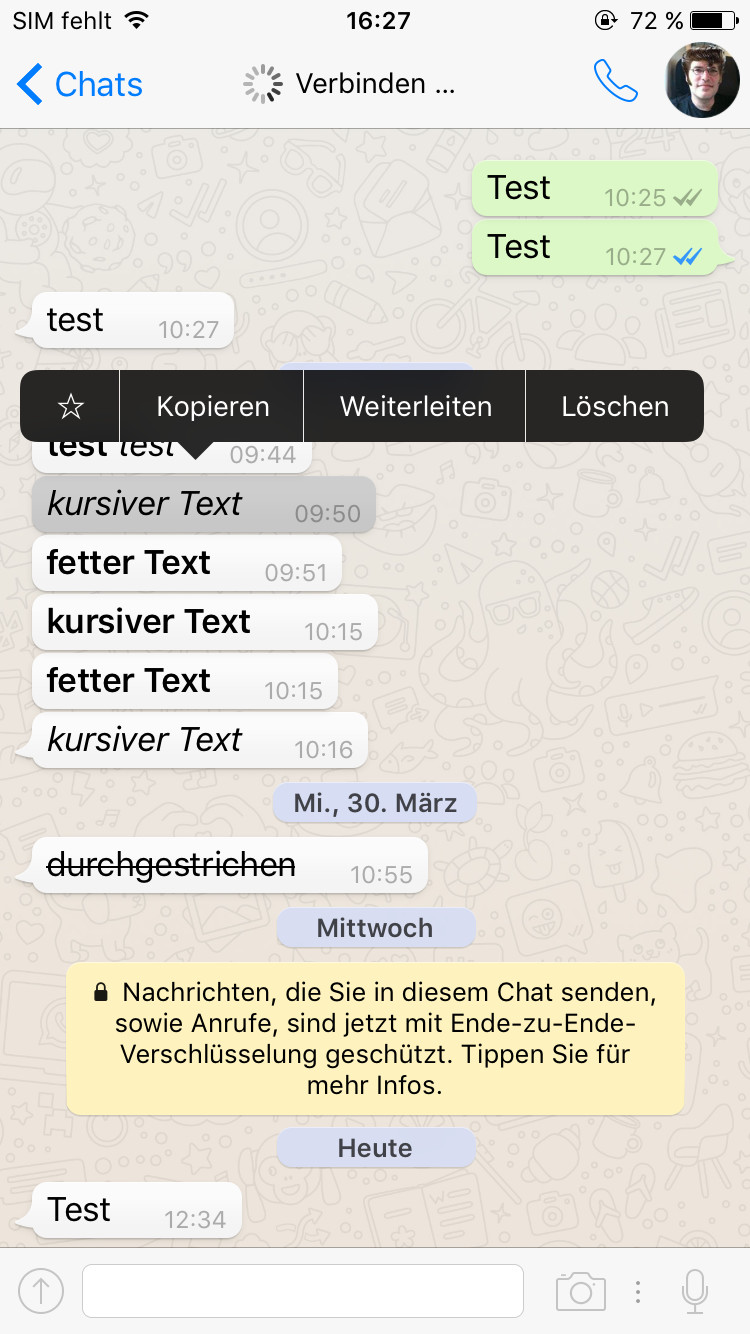Open the end-to-end encryption info notice
Image resolution: width=750 pixels, height=1334 pixels.
375,1038
